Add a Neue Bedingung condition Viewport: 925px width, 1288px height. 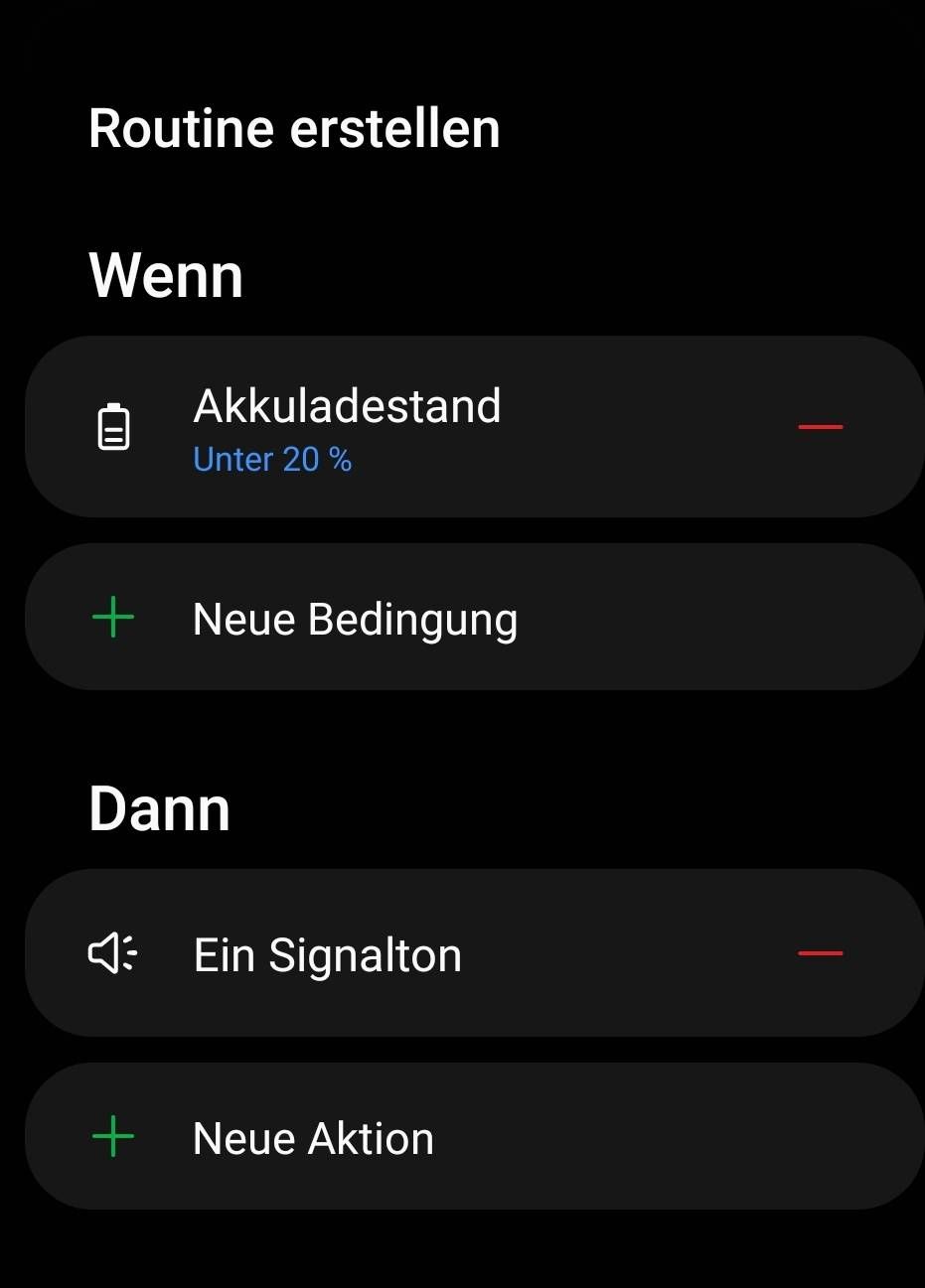pyautogui.click(x=355, y=619)
